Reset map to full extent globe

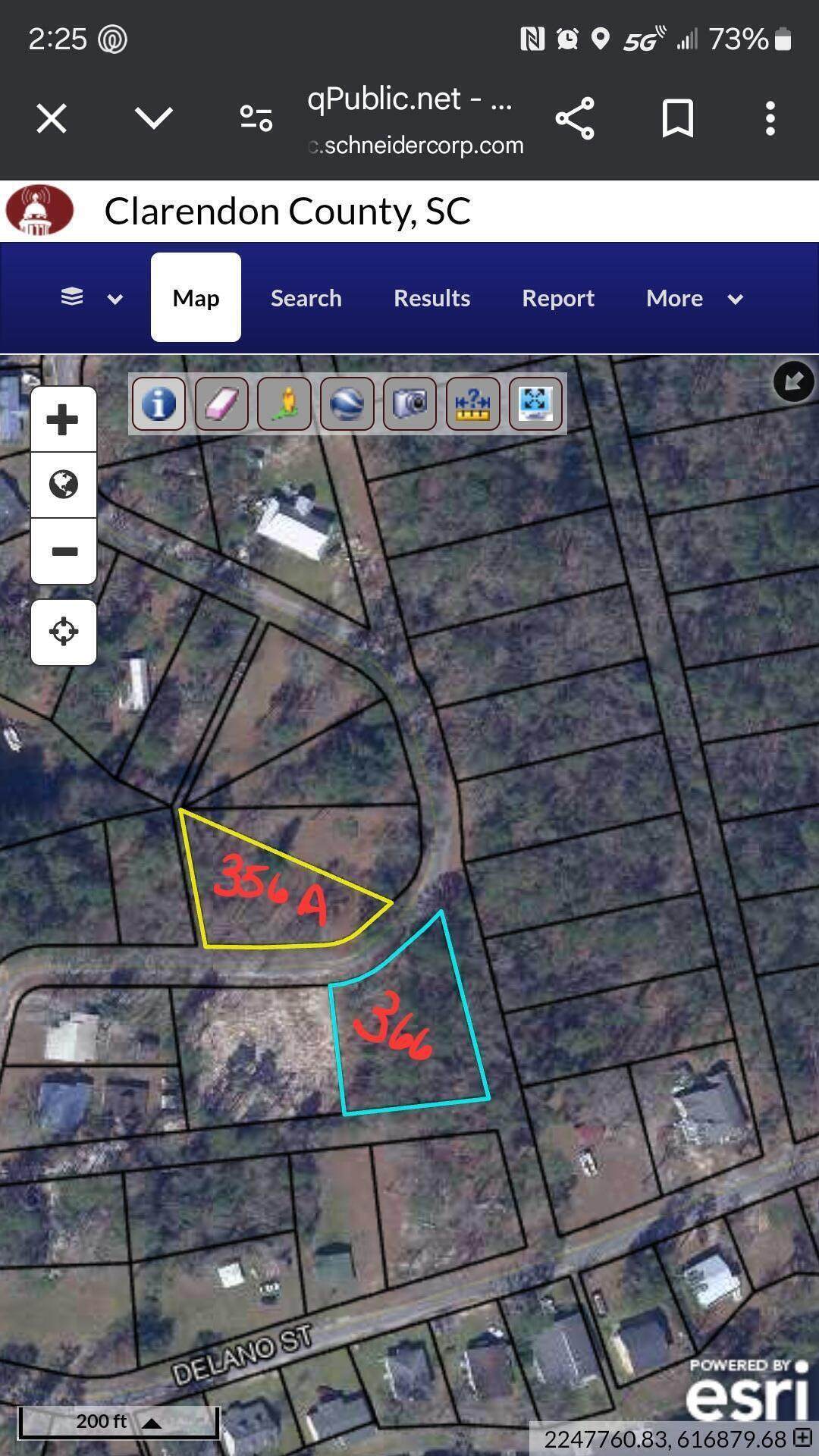click(x=63, y=485)
